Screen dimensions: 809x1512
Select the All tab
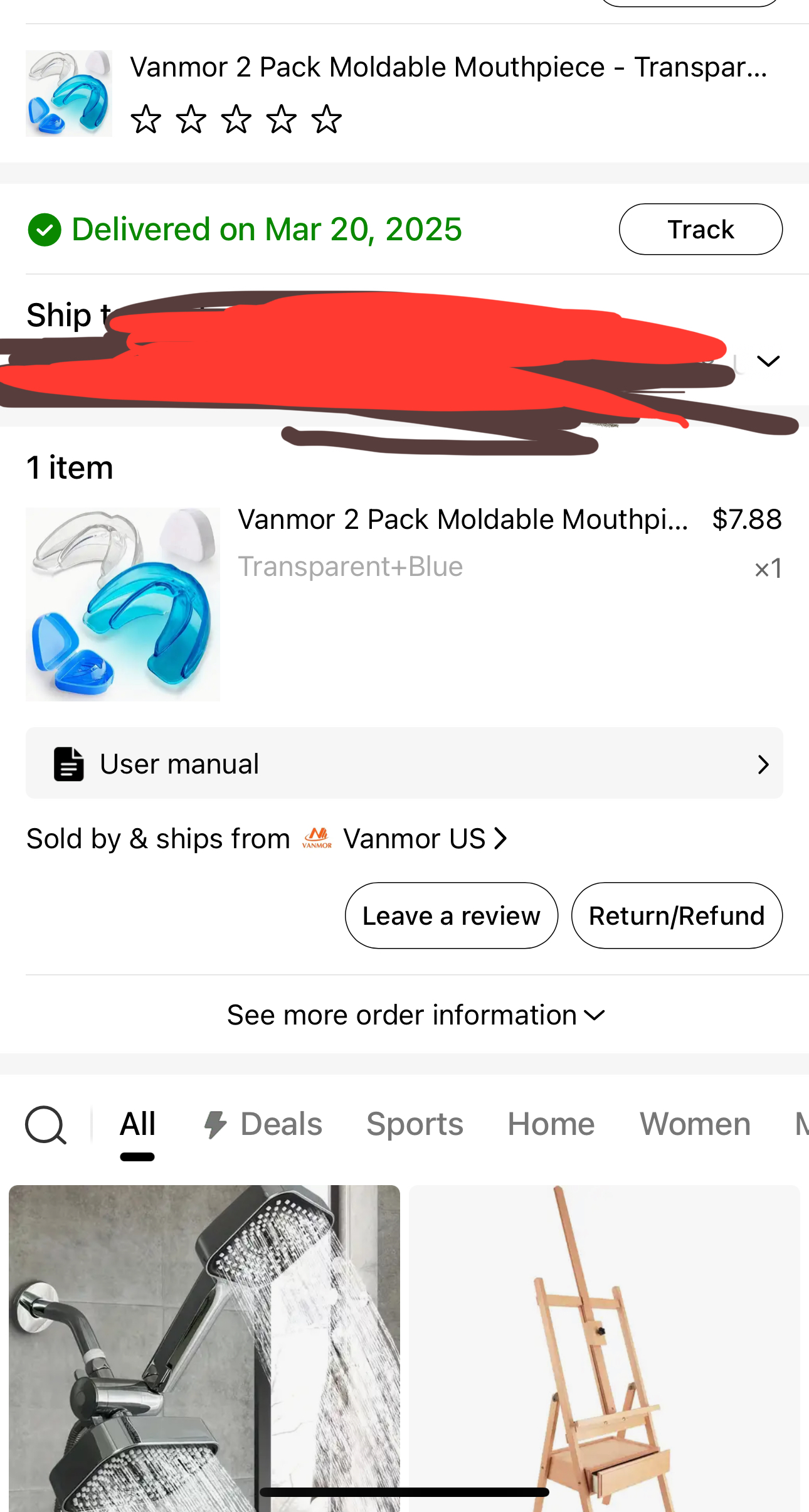pos(137,1124)
